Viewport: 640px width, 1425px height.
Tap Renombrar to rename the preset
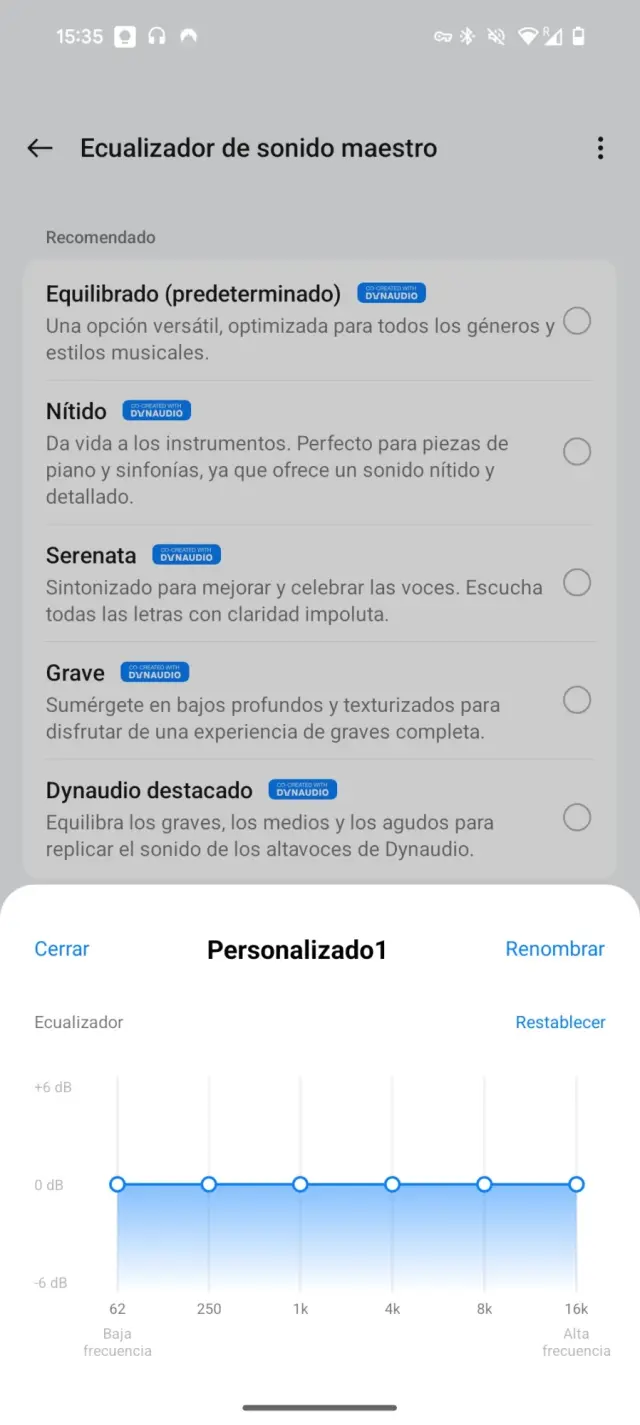point(555,949)
